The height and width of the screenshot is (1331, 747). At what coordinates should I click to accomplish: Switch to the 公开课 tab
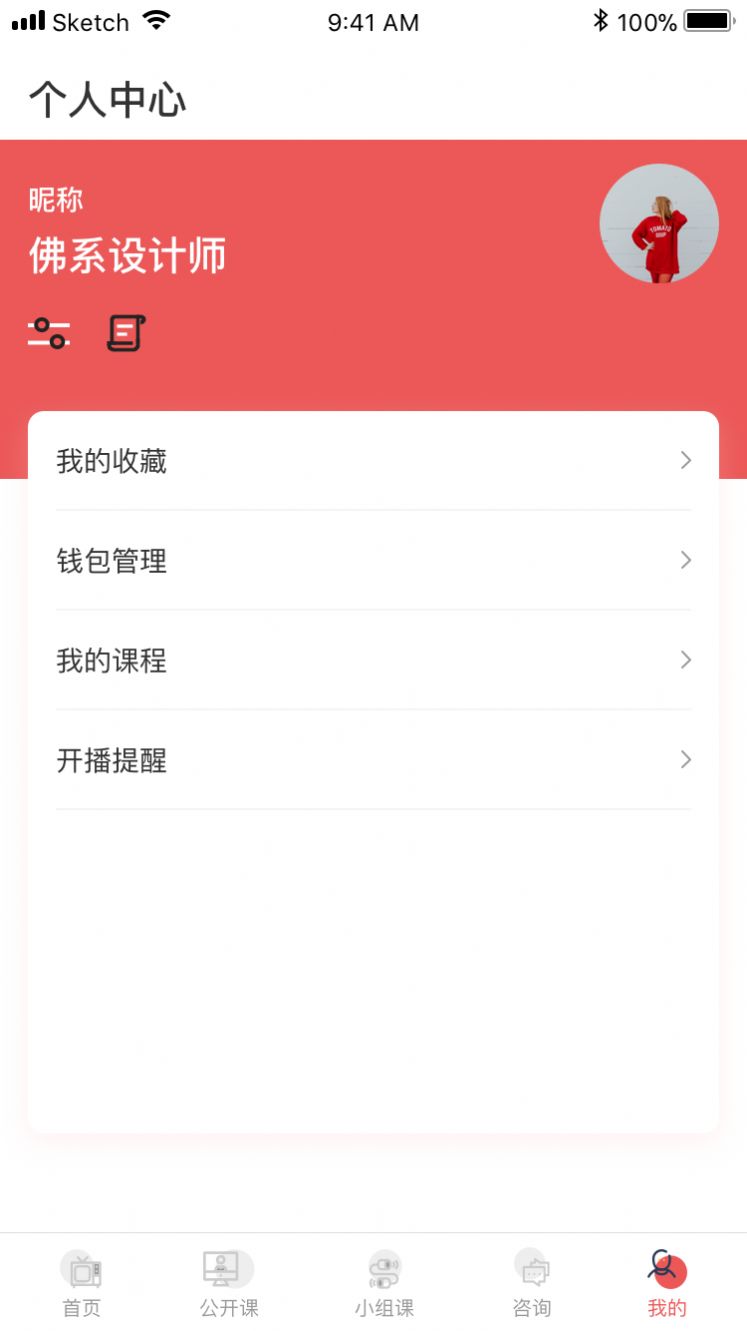tap(229, 1284)
